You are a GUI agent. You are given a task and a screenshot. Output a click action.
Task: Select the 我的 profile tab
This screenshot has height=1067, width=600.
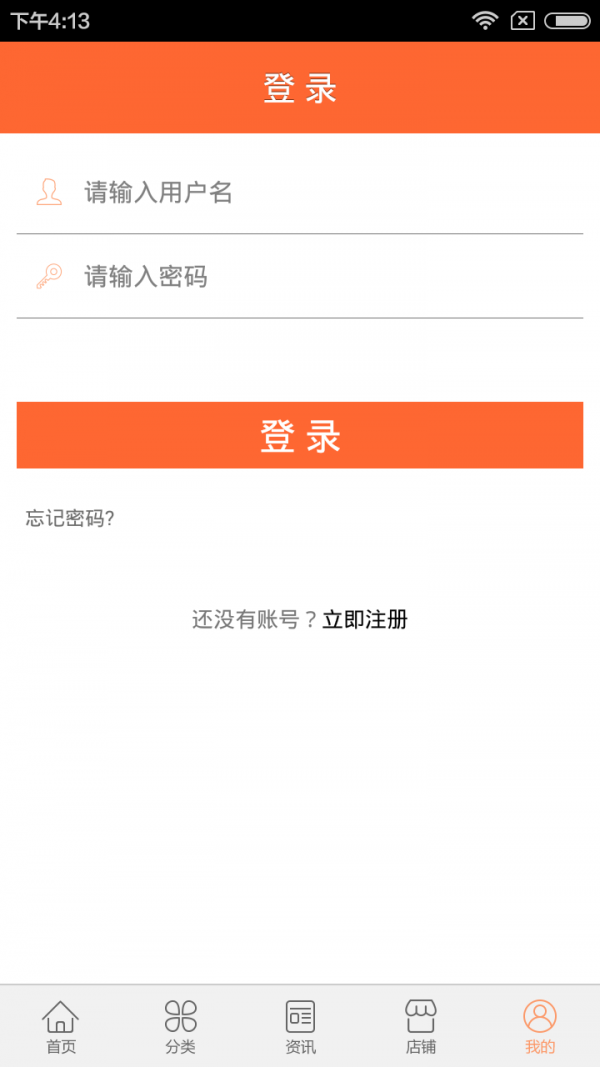coord(540,1027)
